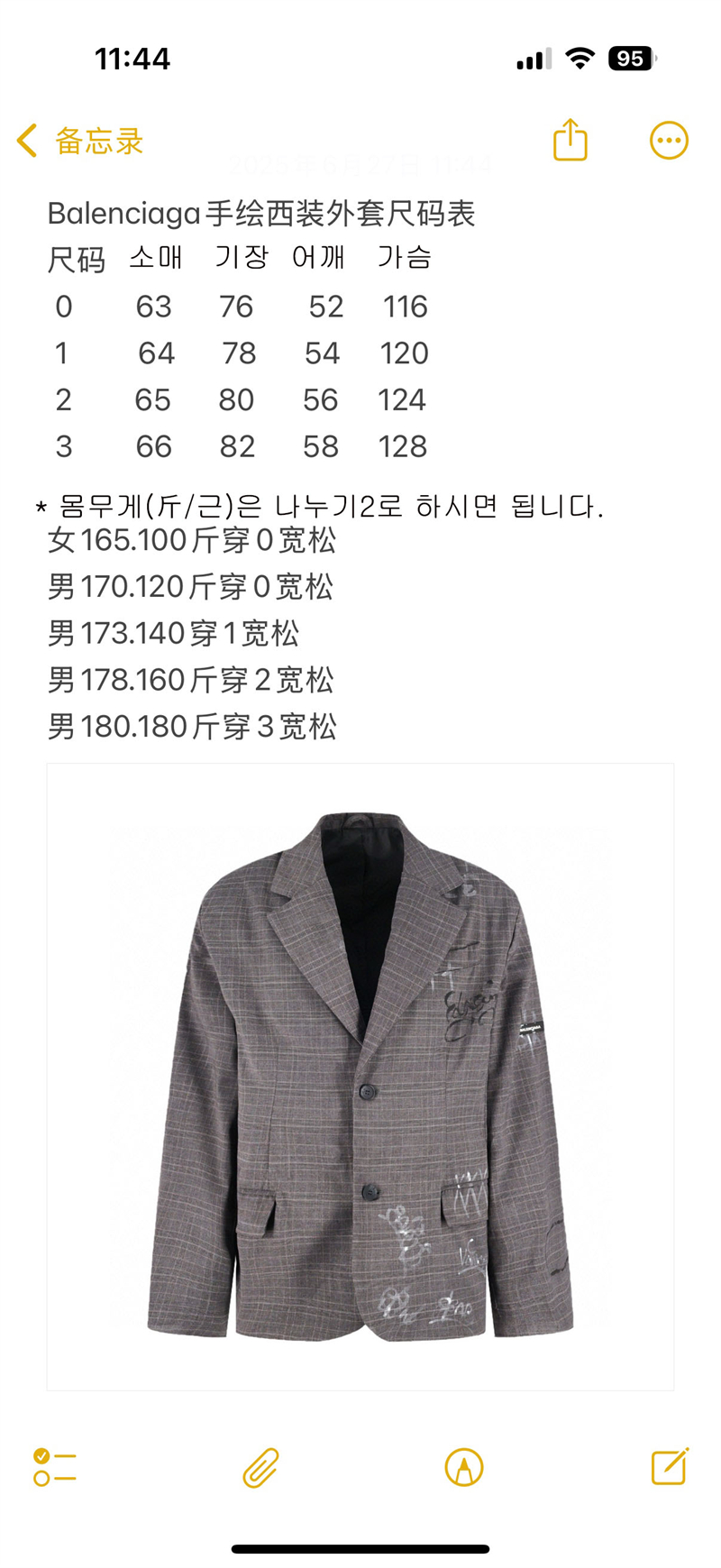Open the markup pen tool
This screenshot has height=1568, width=721.
pos(464,1467)
